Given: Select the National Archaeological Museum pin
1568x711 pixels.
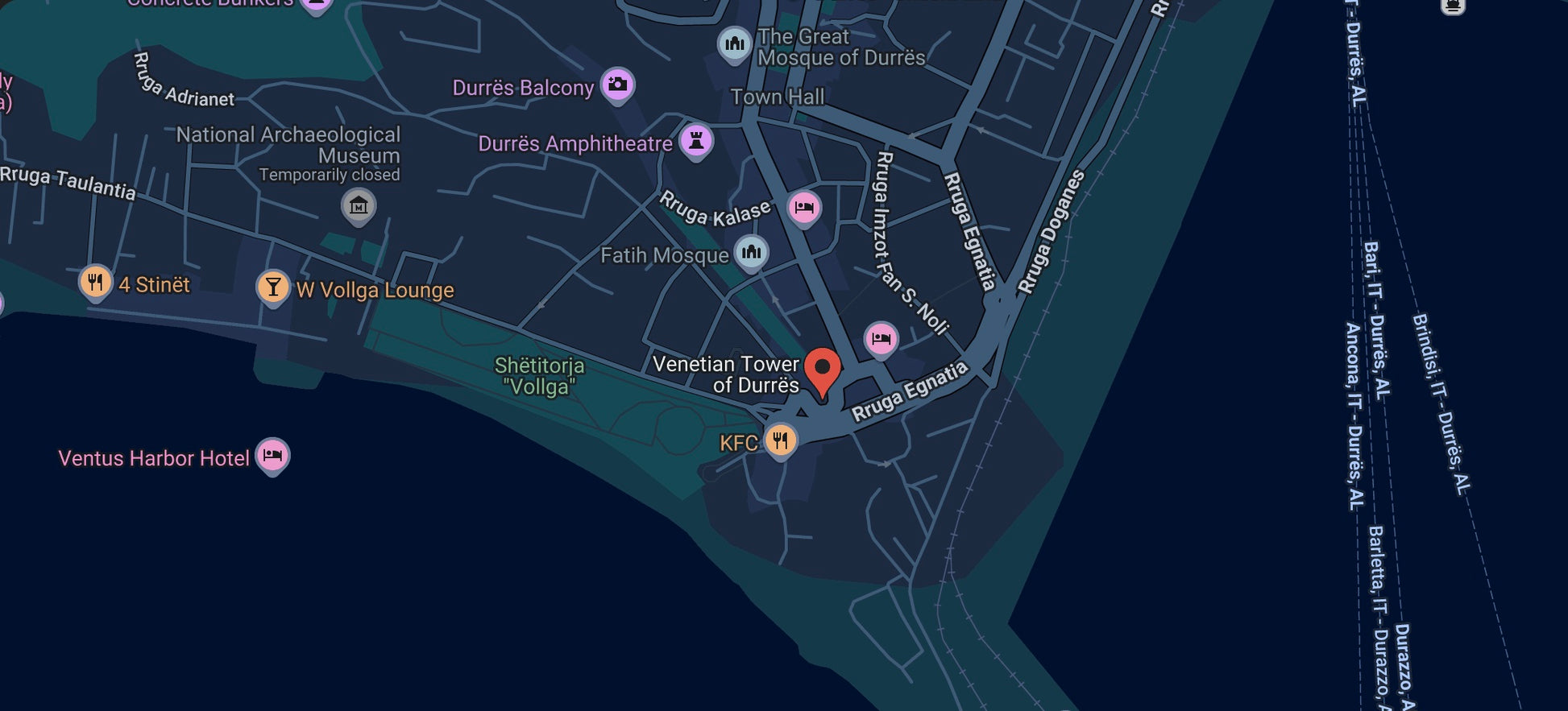Looking at the screenshot, I should [359, 206].
